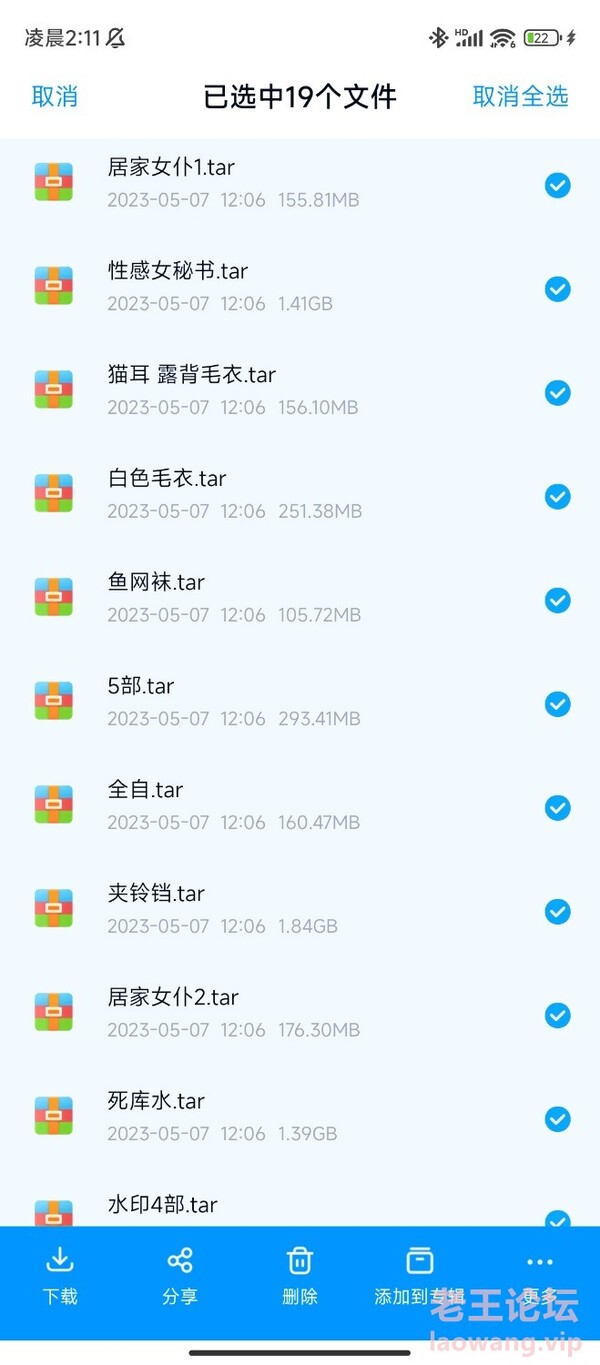600x1365 pixels.
Task: Tap 取消全选 to deselect all files
Action: 520,96
